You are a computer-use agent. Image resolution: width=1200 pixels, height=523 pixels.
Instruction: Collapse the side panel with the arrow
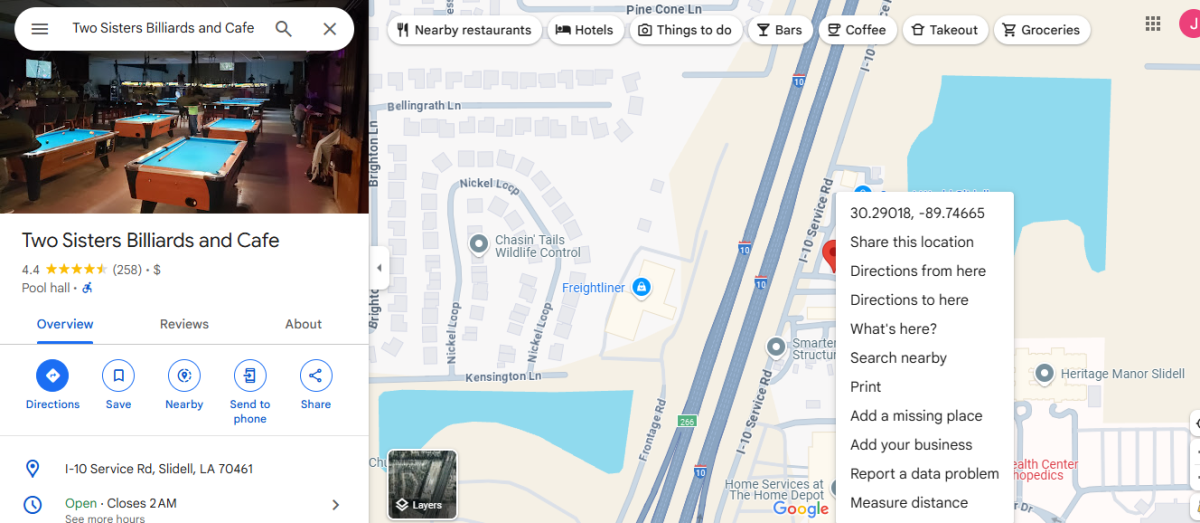(379, 268)
